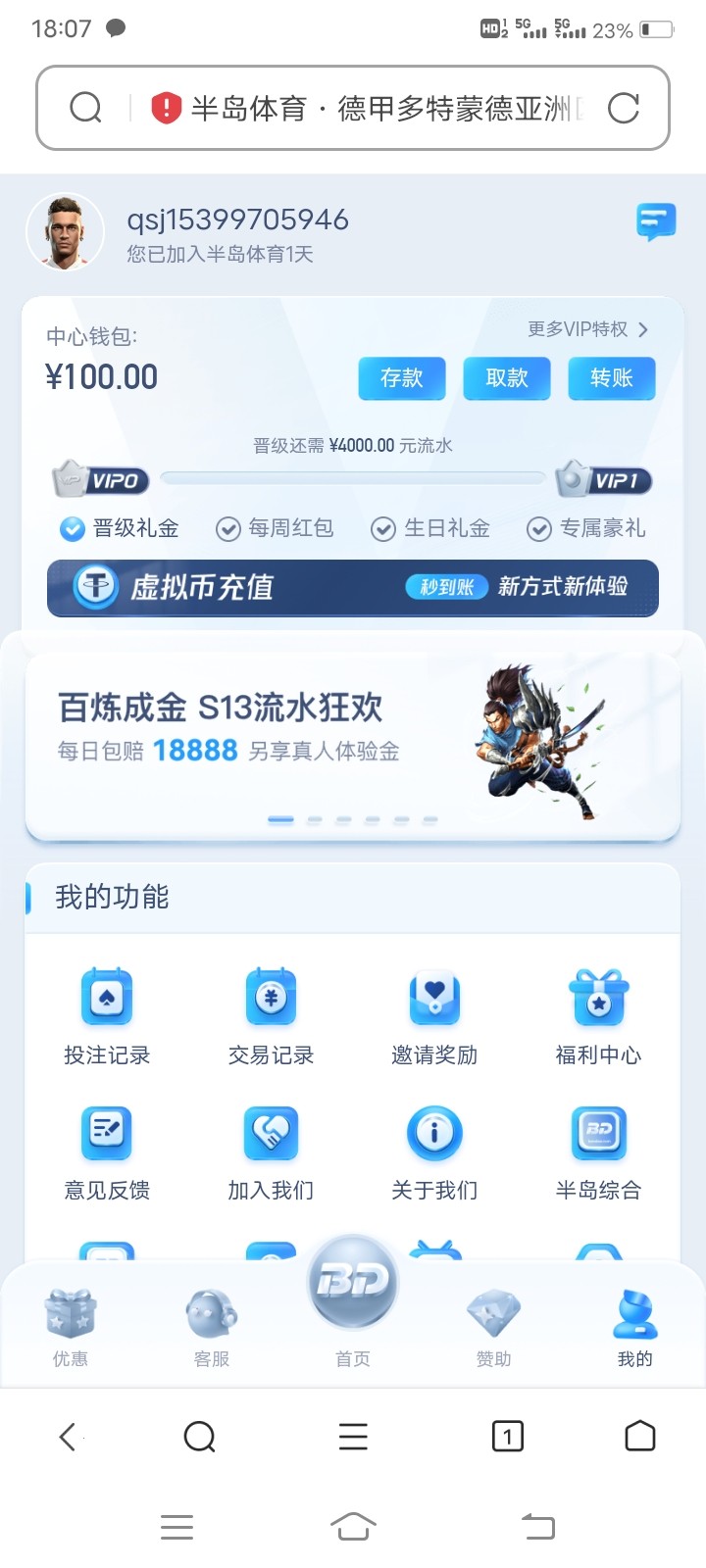Tap the 专属豪礼 check circle
706x1568 pixels.
(538, 528)
